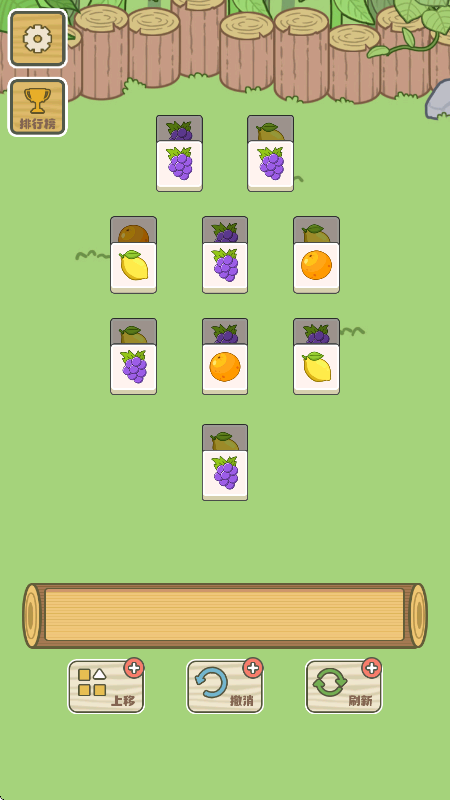Screen dimensions: 450x800
Task: Open the 排行榜 leaderboard
Action: [38, 107]
